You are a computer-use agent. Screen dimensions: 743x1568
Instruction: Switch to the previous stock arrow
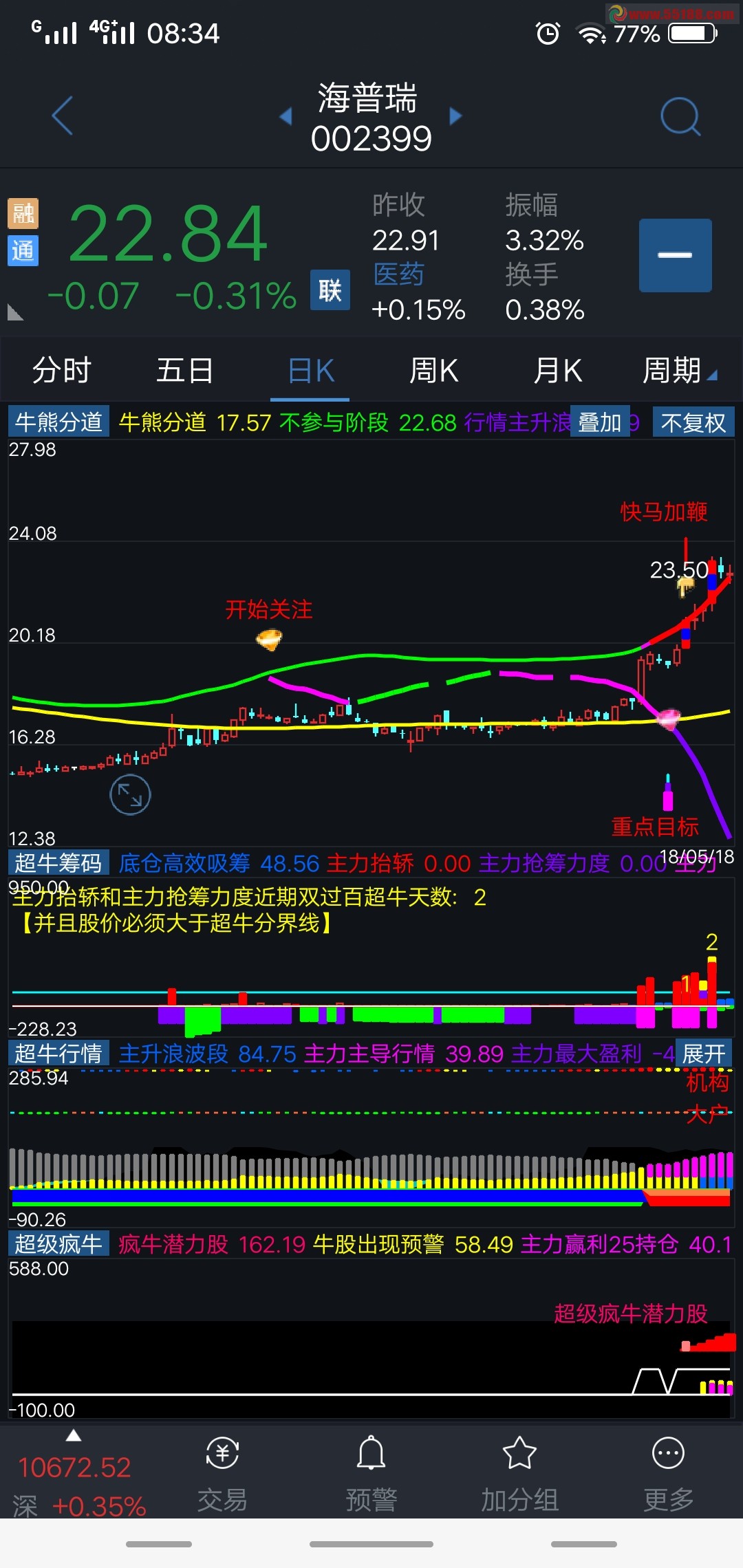pyautogui.click(x=286, y=116)
